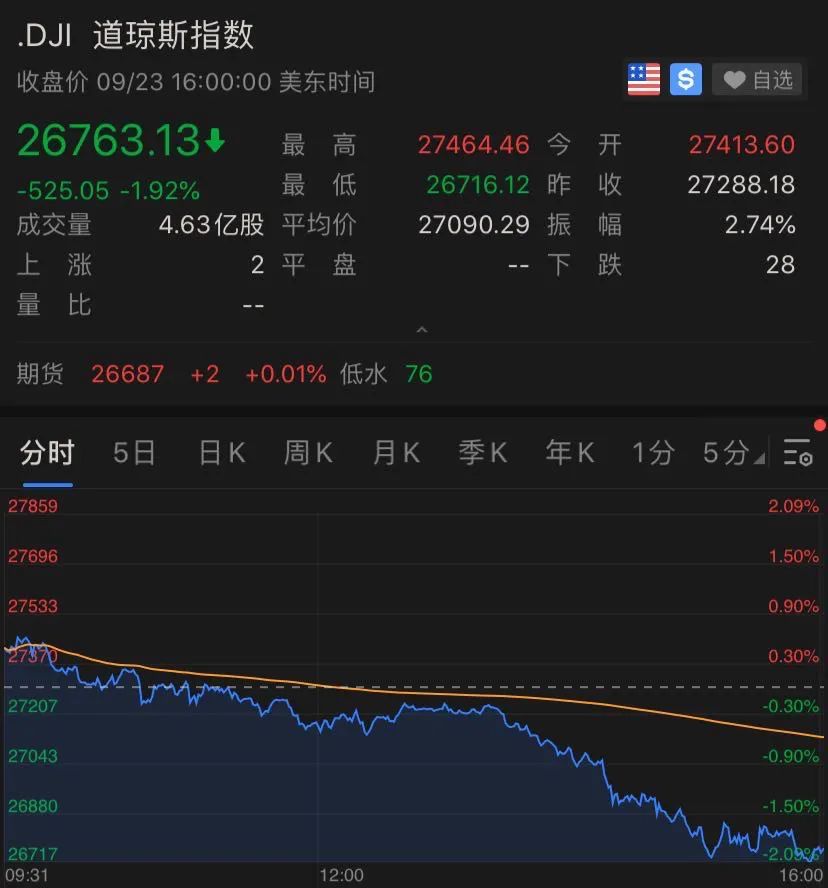This screenshot has width=828, height=888.
Task: Tap the US flag market icon
Action: click(x=644, y=79)
